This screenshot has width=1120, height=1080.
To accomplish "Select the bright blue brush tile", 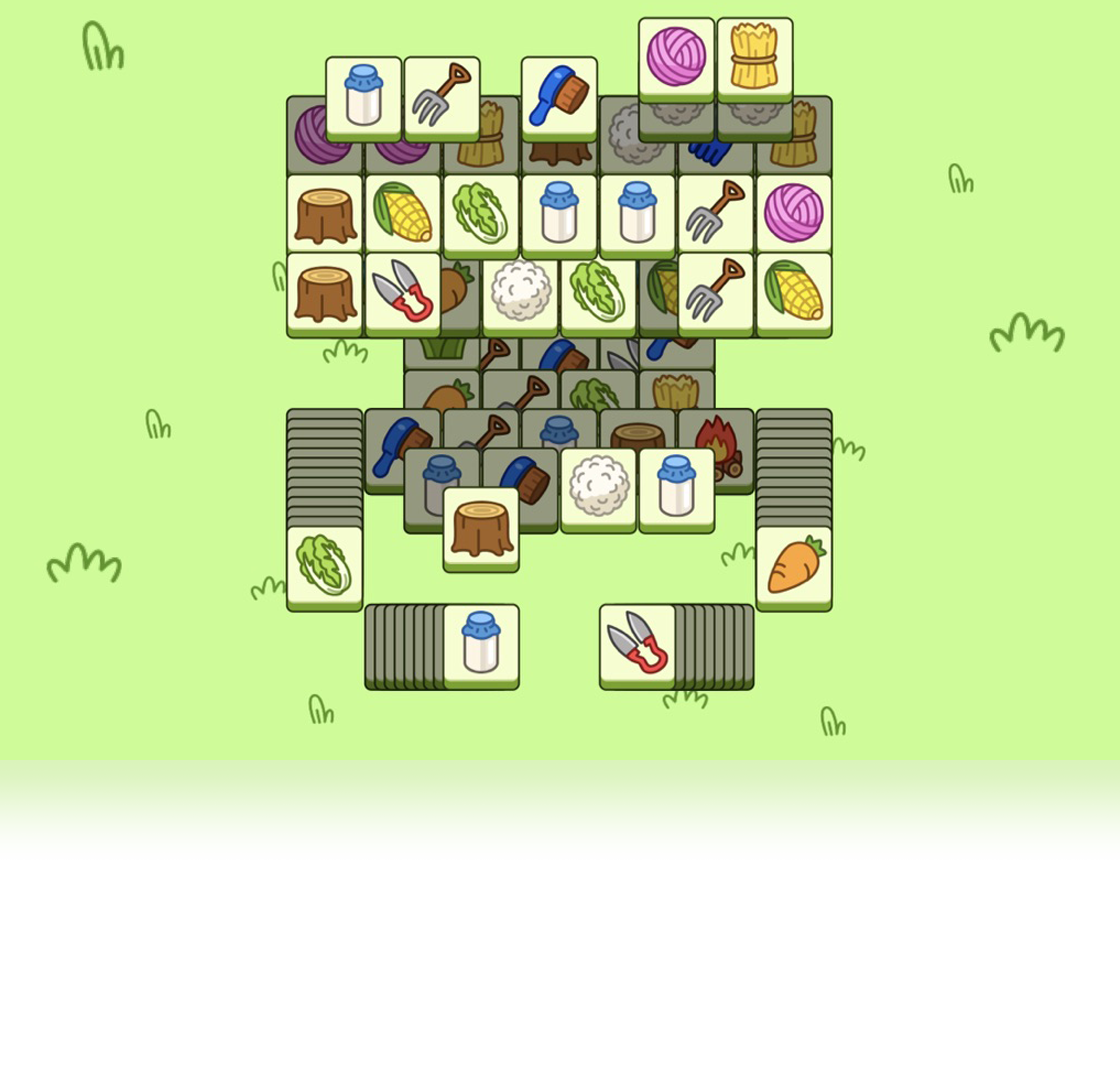I will click(559, 96).
